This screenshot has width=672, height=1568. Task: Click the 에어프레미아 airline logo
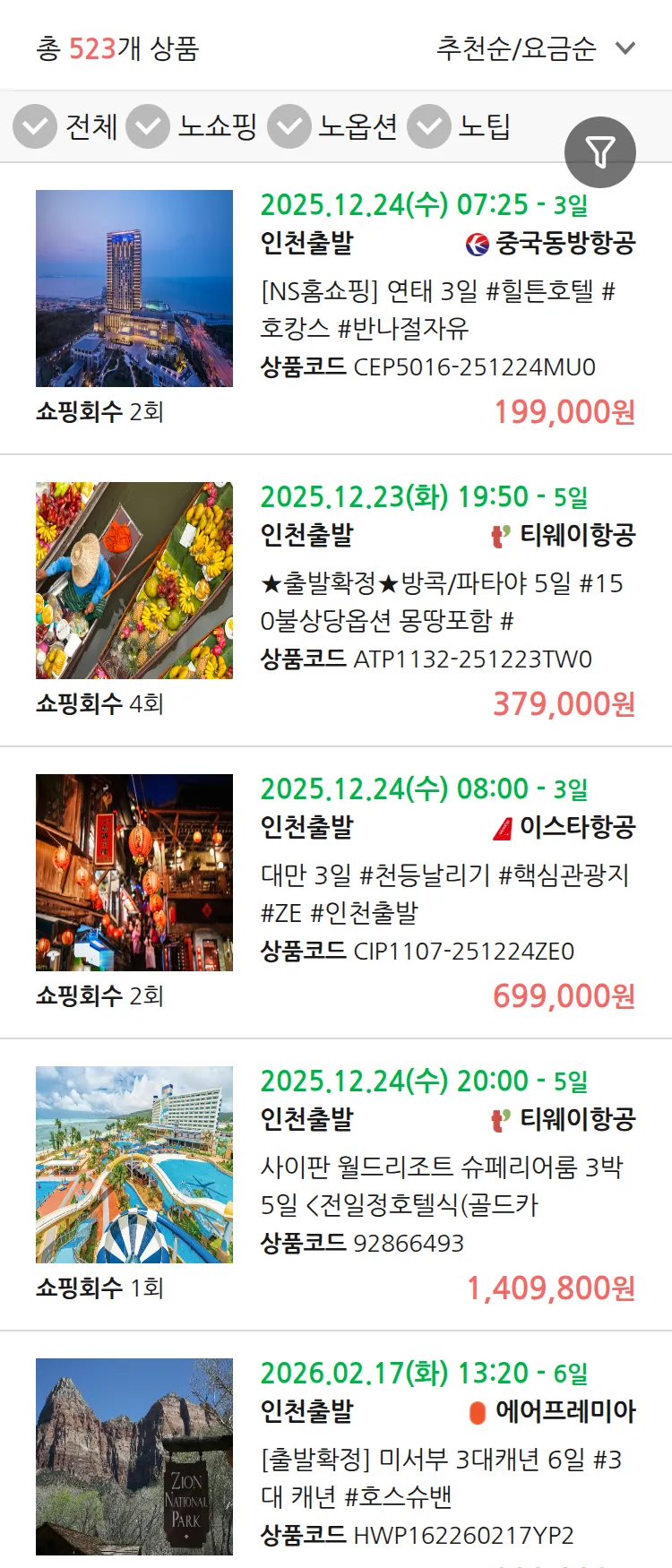(478, 1410)
